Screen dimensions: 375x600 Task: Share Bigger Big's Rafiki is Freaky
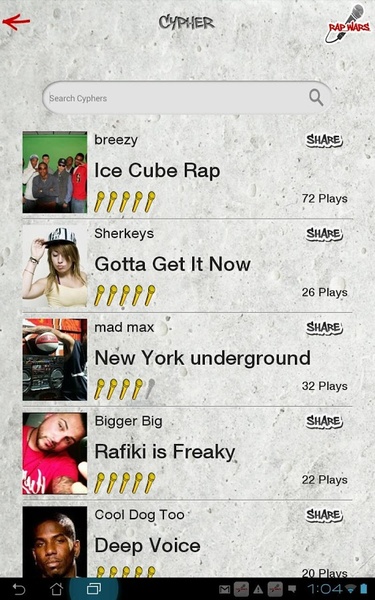[x=324, y=422]
